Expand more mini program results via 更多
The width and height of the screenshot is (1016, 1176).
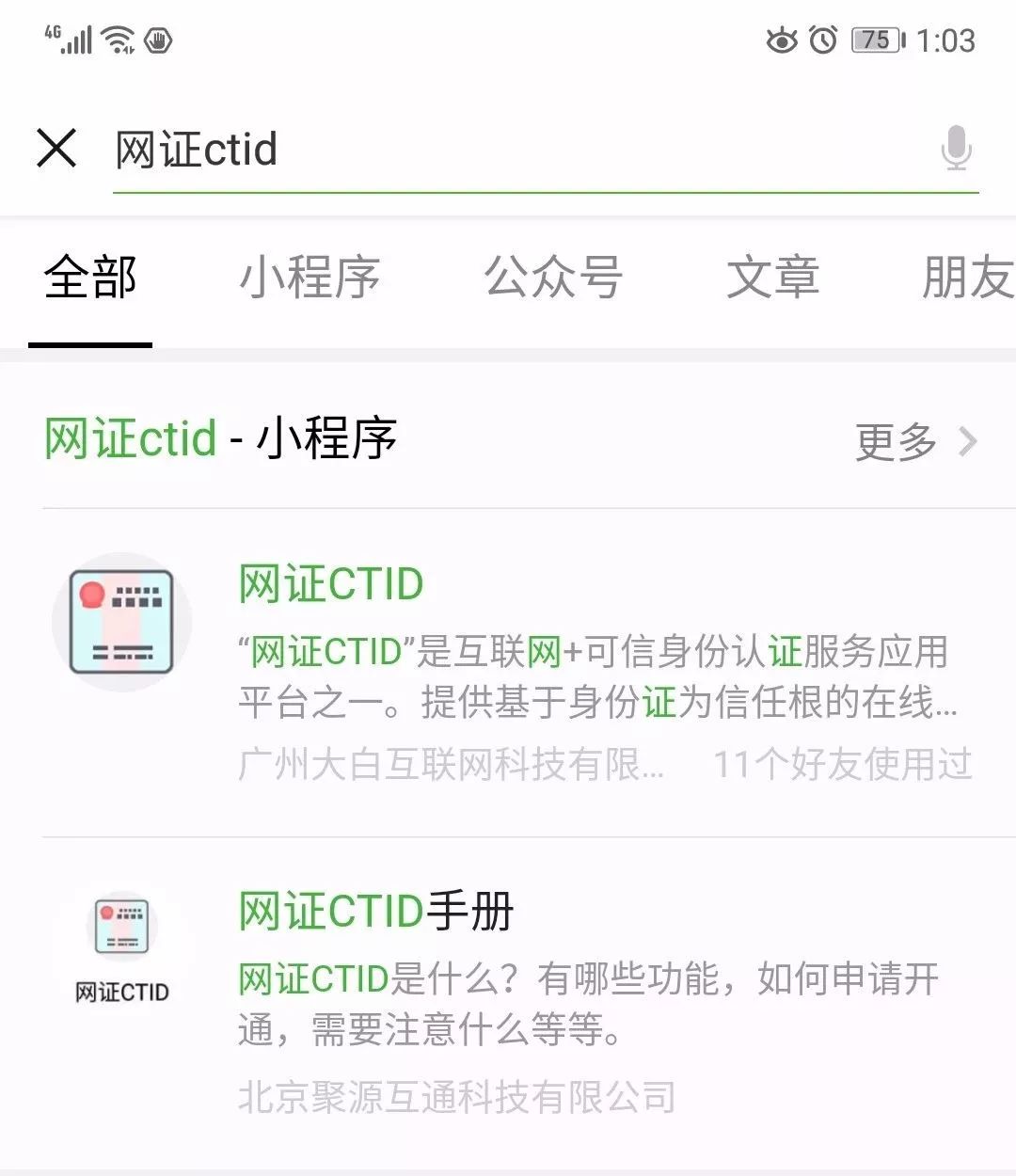pos(896,441)
